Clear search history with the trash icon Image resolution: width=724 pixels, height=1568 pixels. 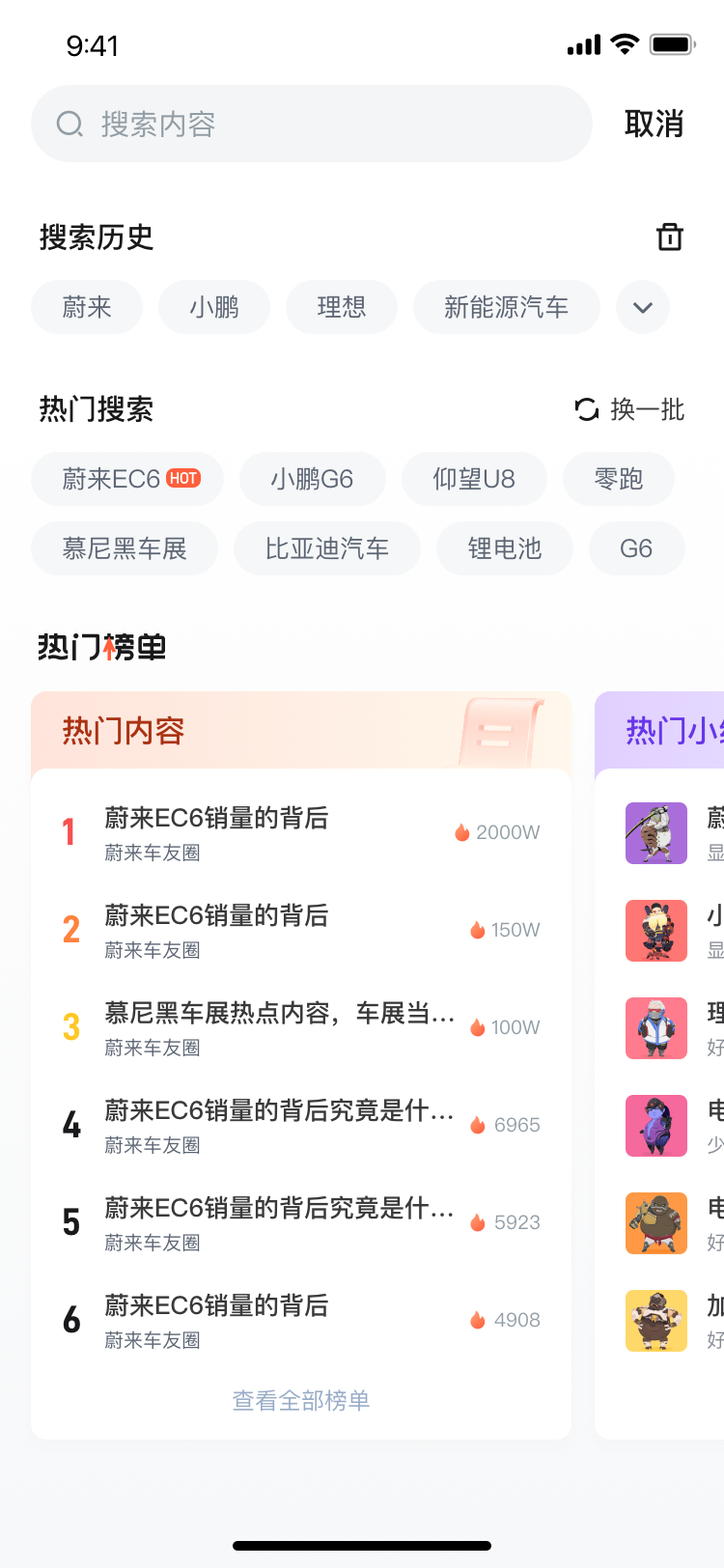[x=671, y=237]
